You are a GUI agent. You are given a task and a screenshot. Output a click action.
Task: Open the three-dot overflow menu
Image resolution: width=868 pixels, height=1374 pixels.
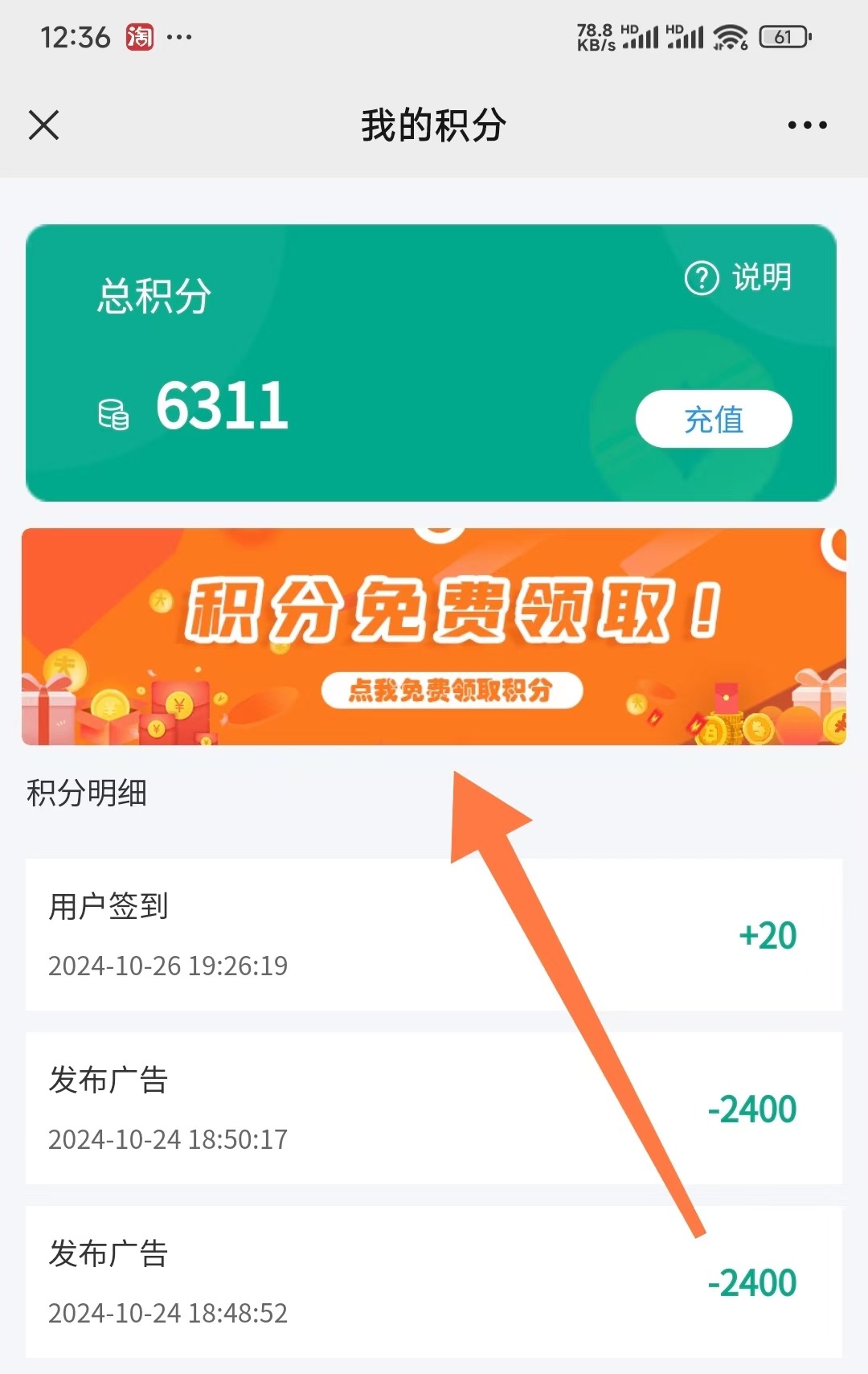(x=807, y=125)
